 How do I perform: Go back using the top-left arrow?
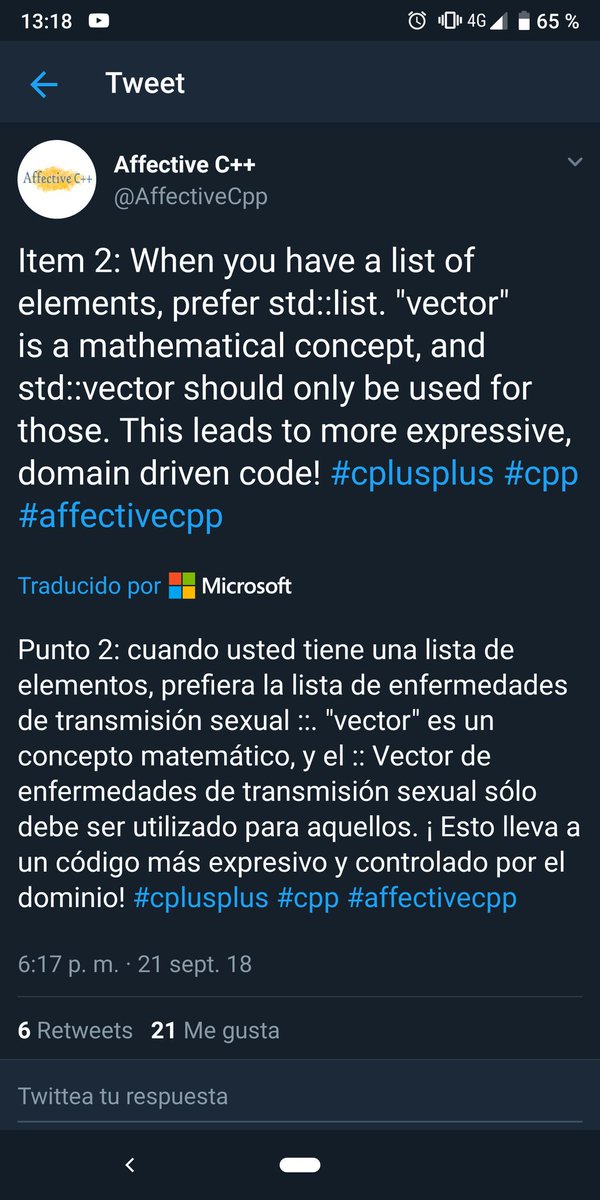pyautogui.click(x=44, y=84)
